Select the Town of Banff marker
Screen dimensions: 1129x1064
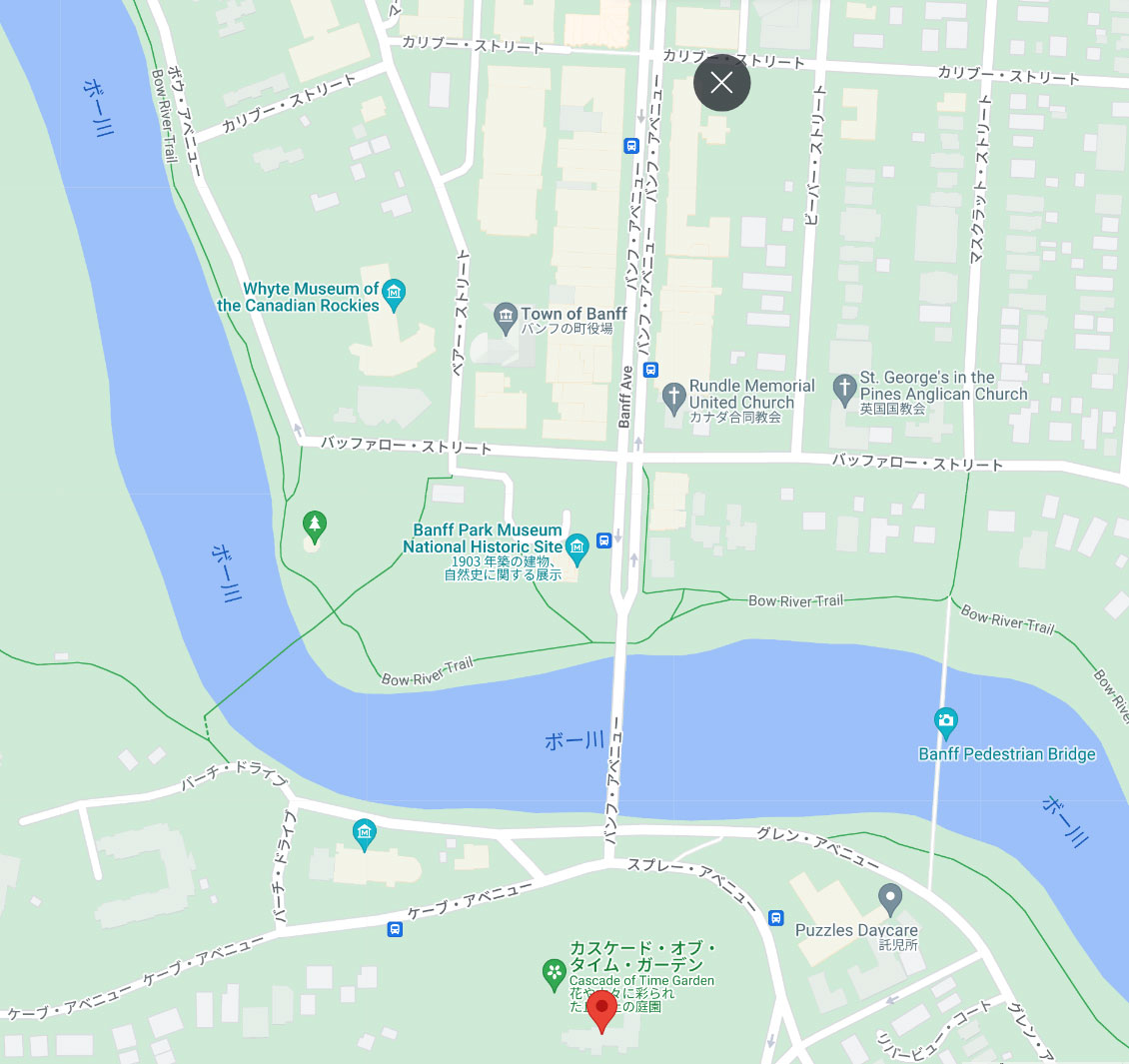click(x=506, y=318)
